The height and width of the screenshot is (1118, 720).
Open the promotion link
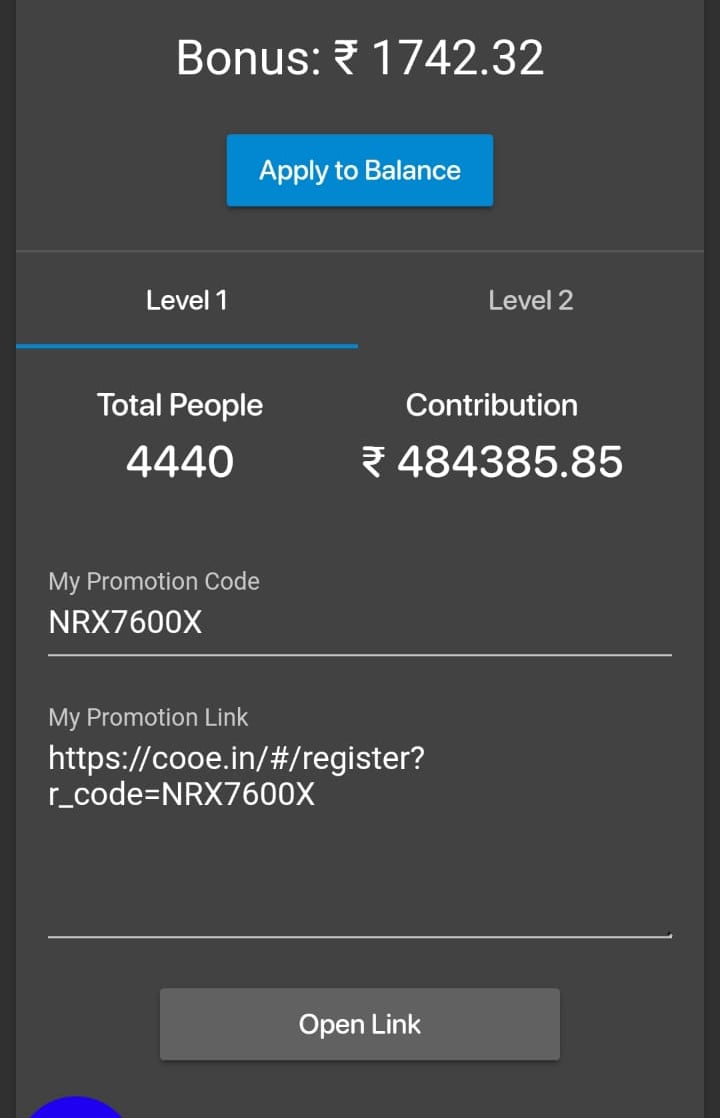pyautogui.click(x=360, y=1024)
